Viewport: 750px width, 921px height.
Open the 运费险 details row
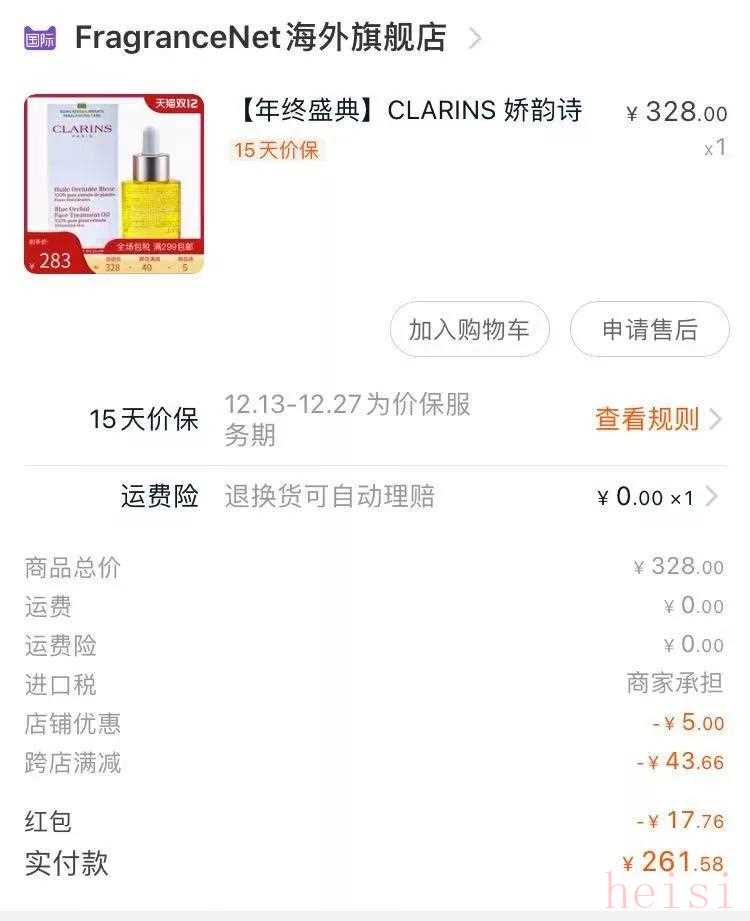pos(420,497)
